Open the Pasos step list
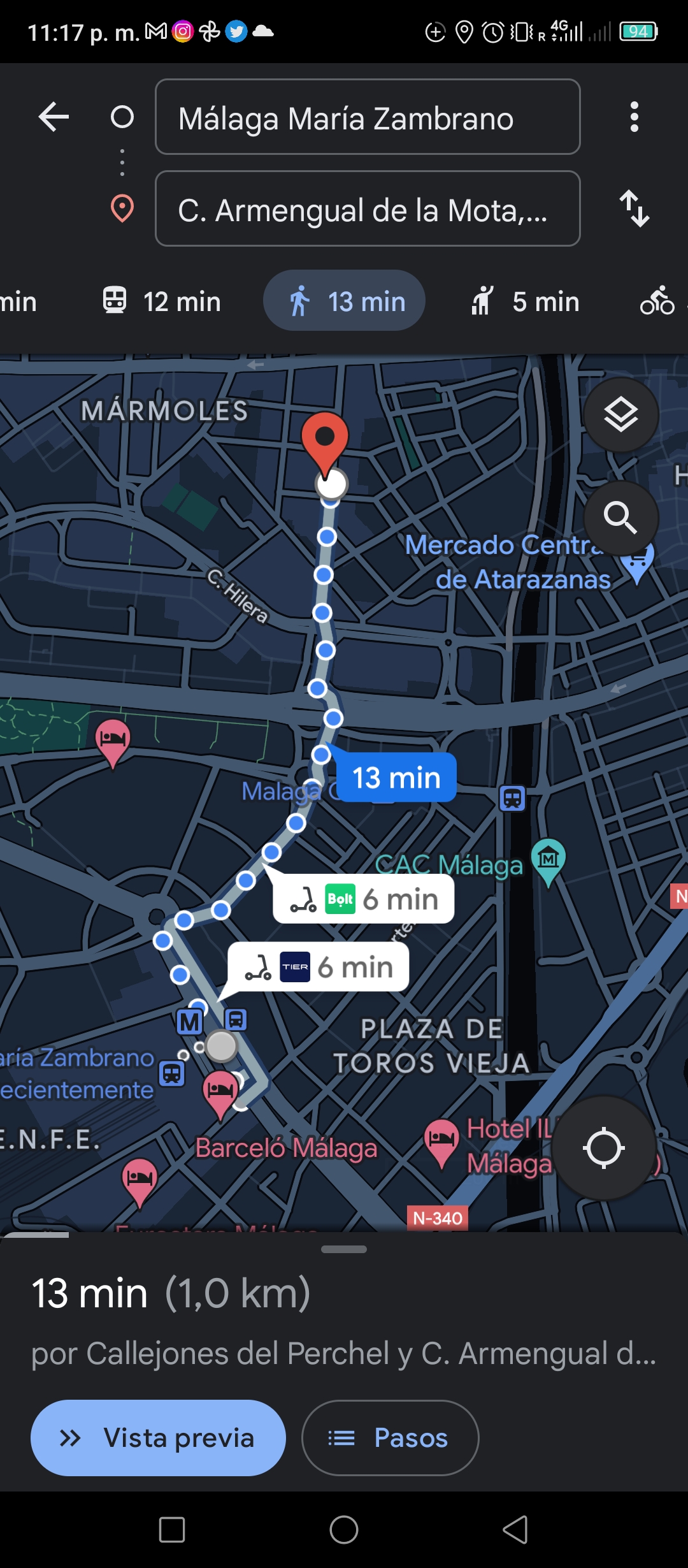Image resolution: width=688 pixels, height=1568 pixels. click(390, 1438)
